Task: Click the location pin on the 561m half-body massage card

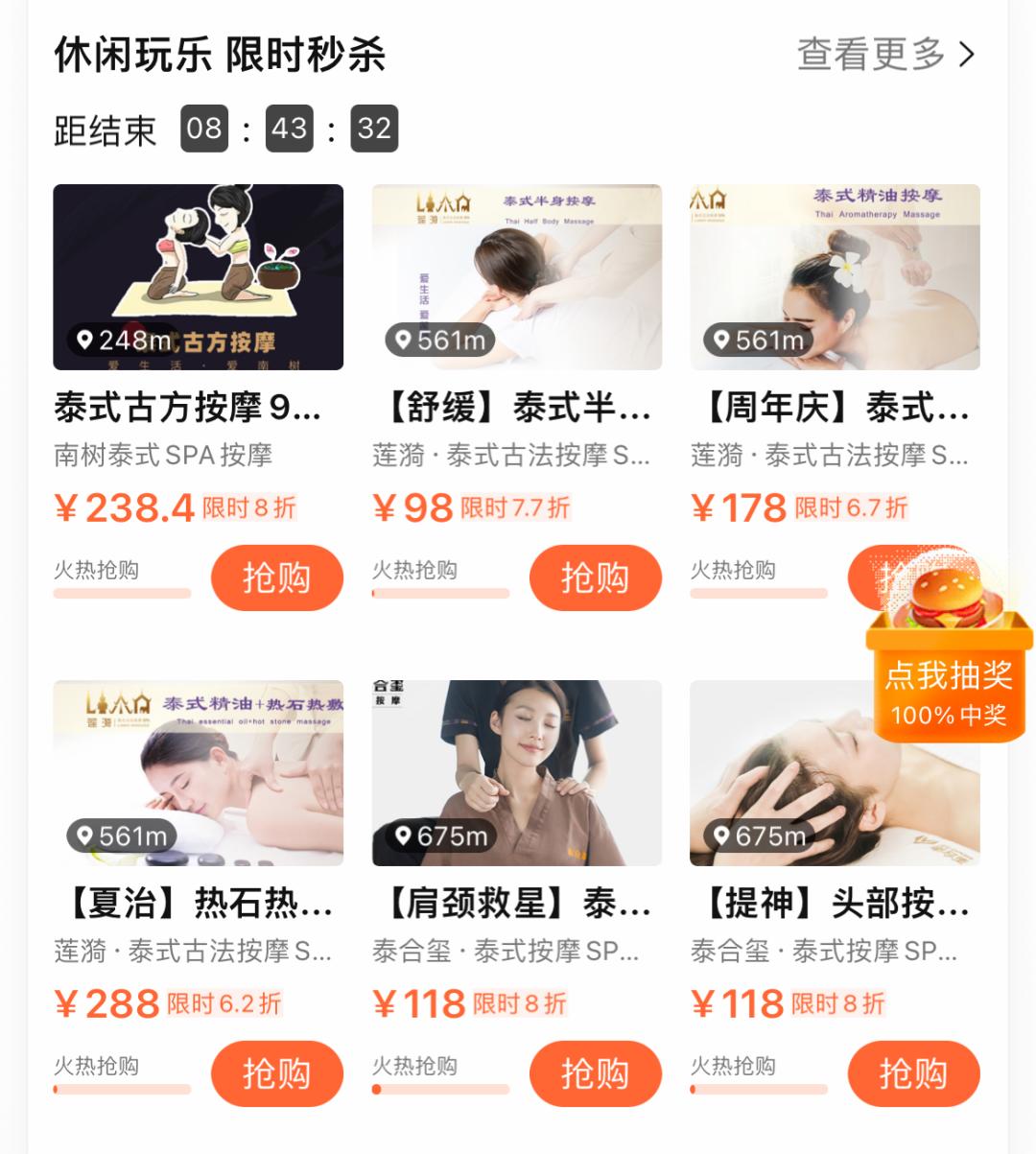Action: pos(404,338)
